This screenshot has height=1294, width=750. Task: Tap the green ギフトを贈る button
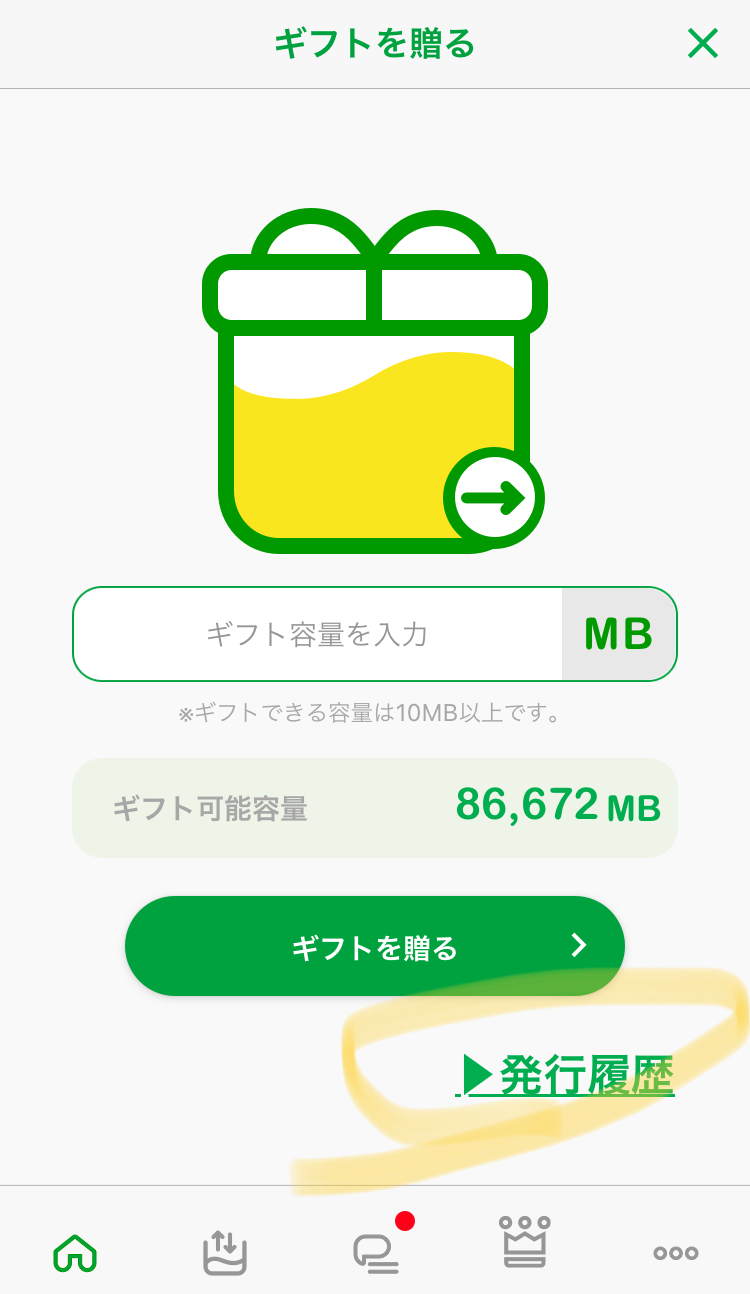(x=375, y=946)
